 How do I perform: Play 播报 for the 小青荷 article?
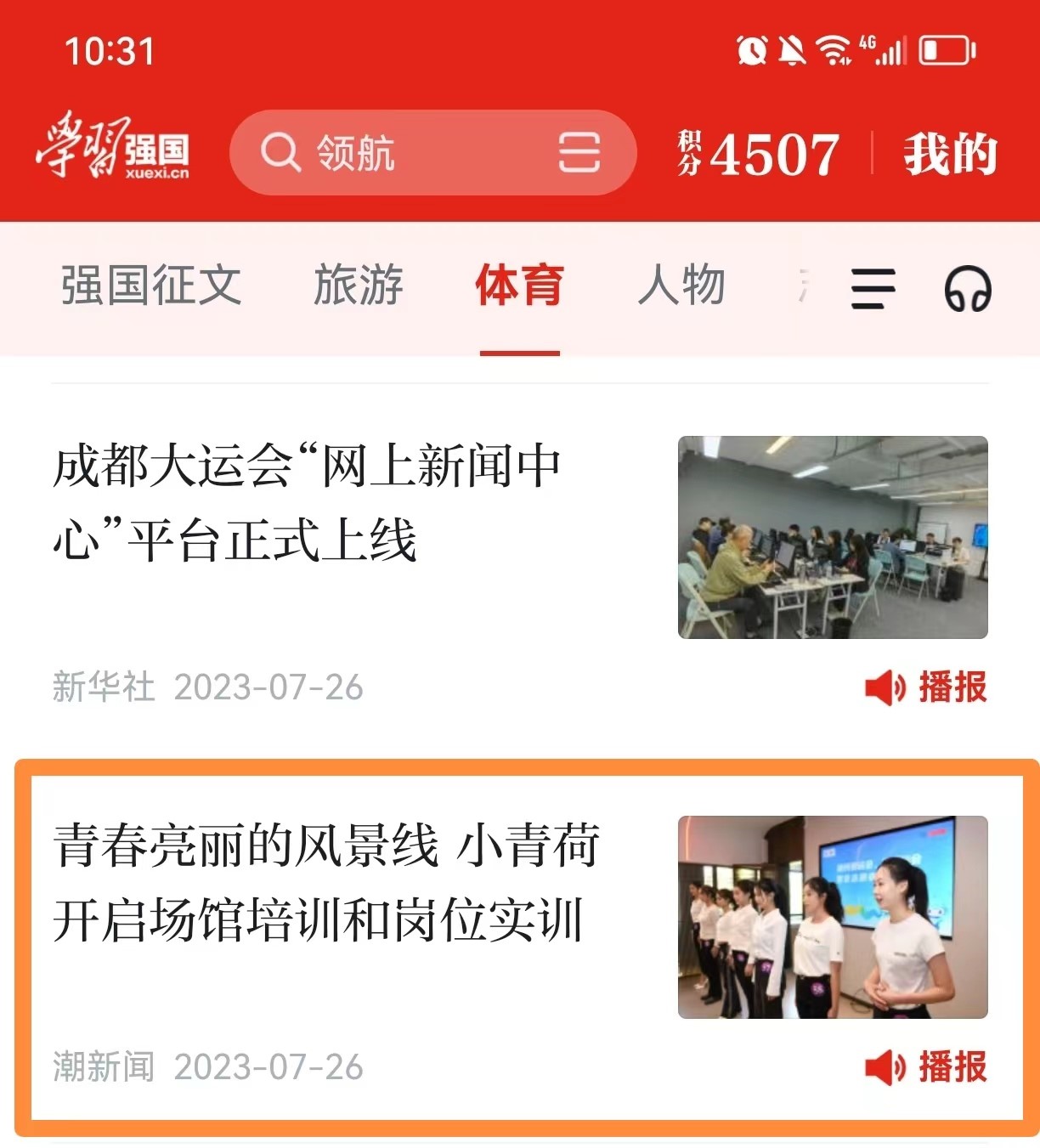coord(926,1067)
